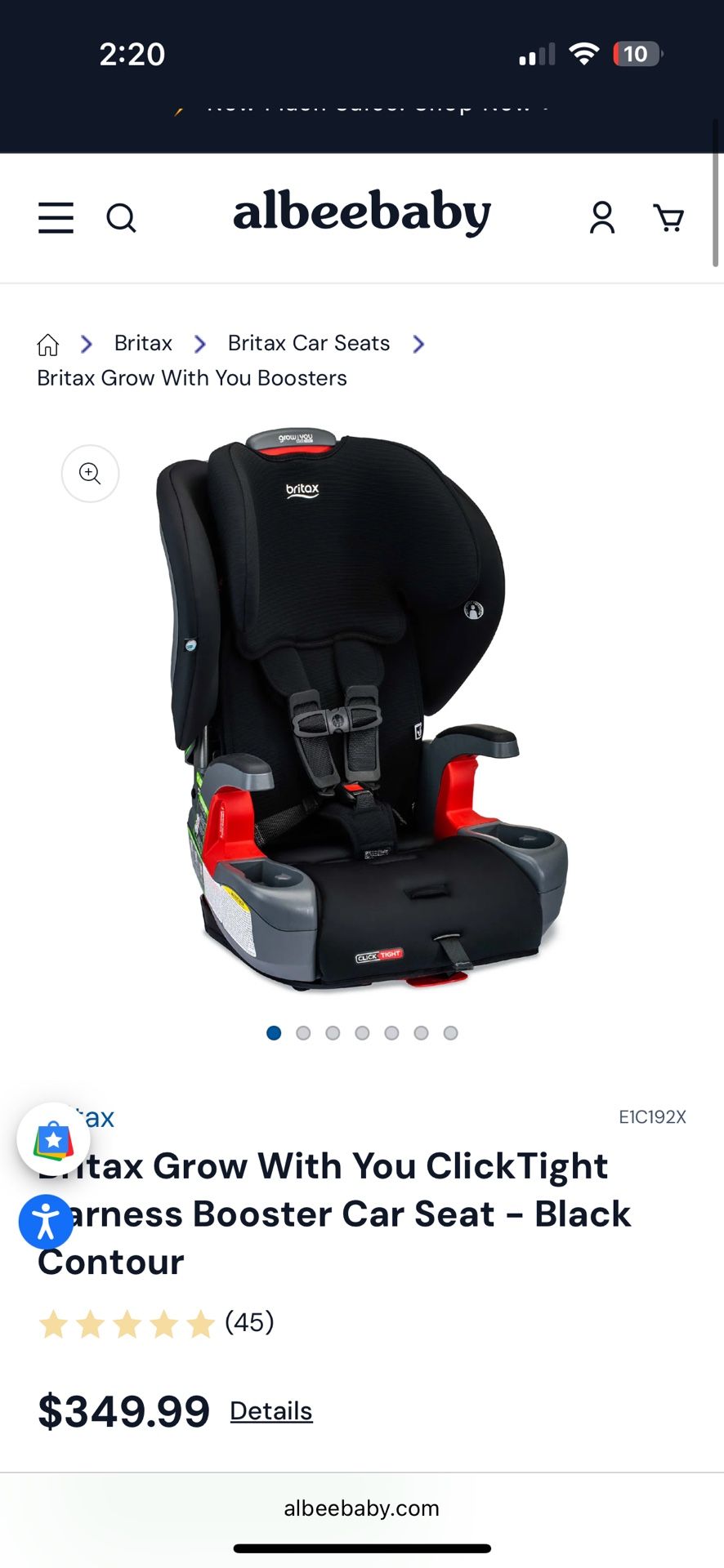Tap the albeebaby.com address bar
The height and width of the screenshot is (1568, 724).
point(362,1508)
